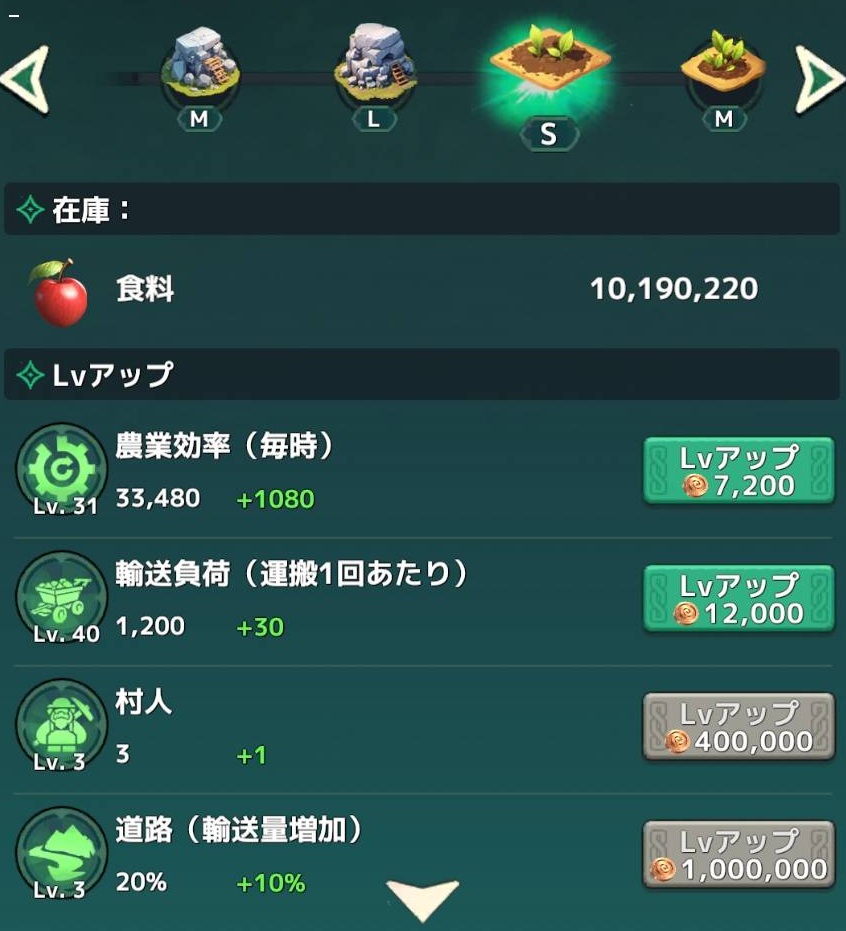
Task: Tap the 村人 Lvアップ button costing 400,000
Action: [x=738, y=727]
